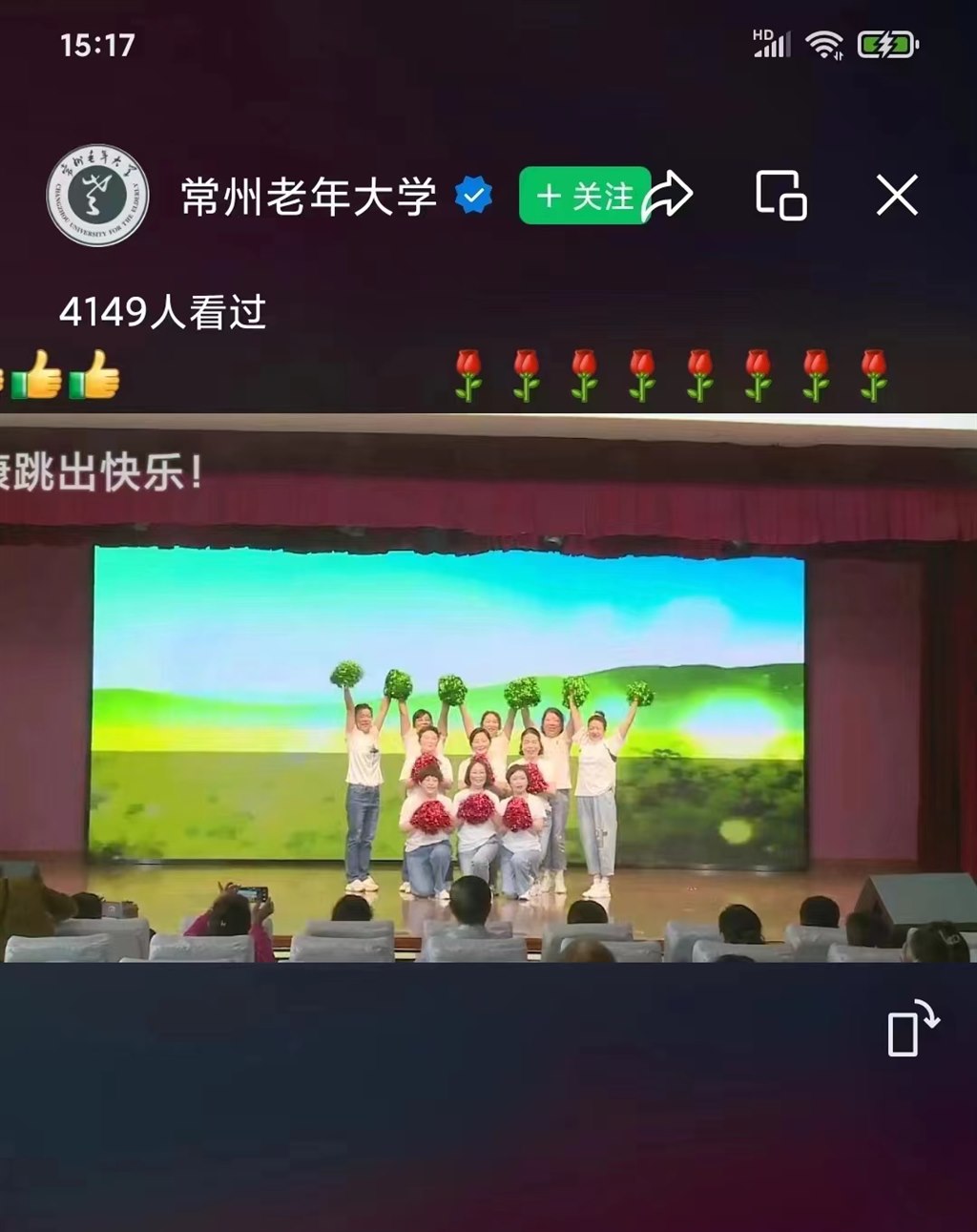Follow 常州老年大学 with the 关注 button

(583, 196)
